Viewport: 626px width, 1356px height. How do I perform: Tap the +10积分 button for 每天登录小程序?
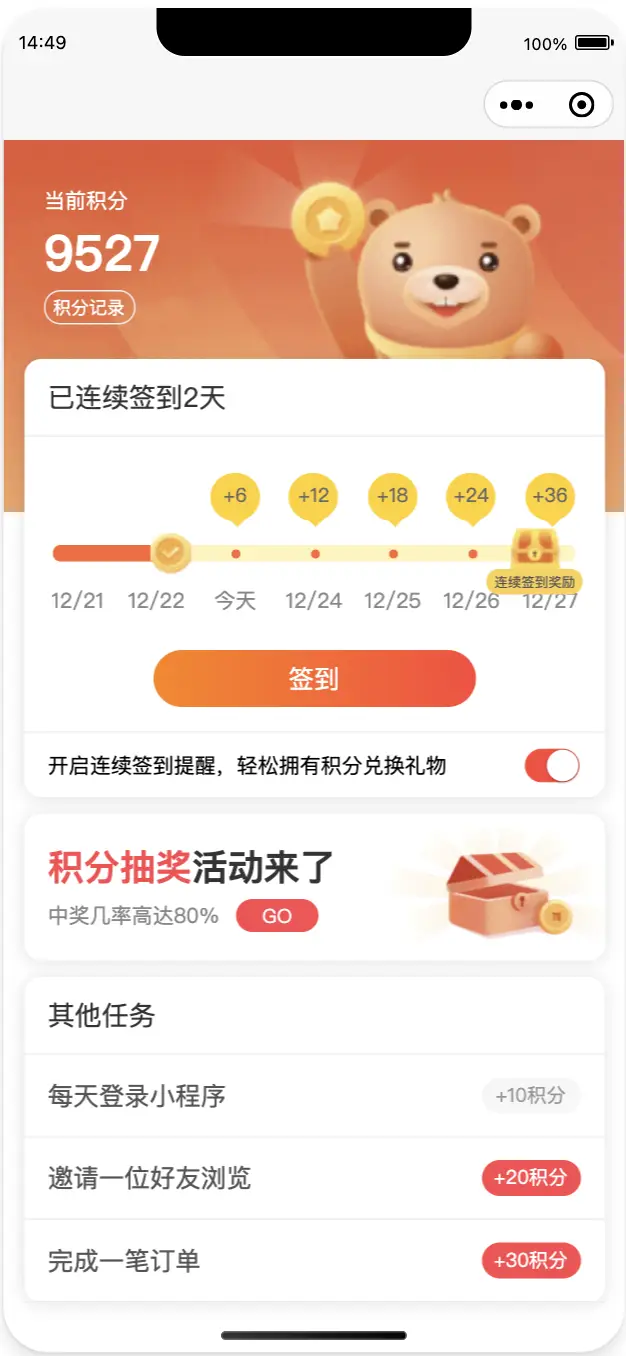[x=531, y=1096]
